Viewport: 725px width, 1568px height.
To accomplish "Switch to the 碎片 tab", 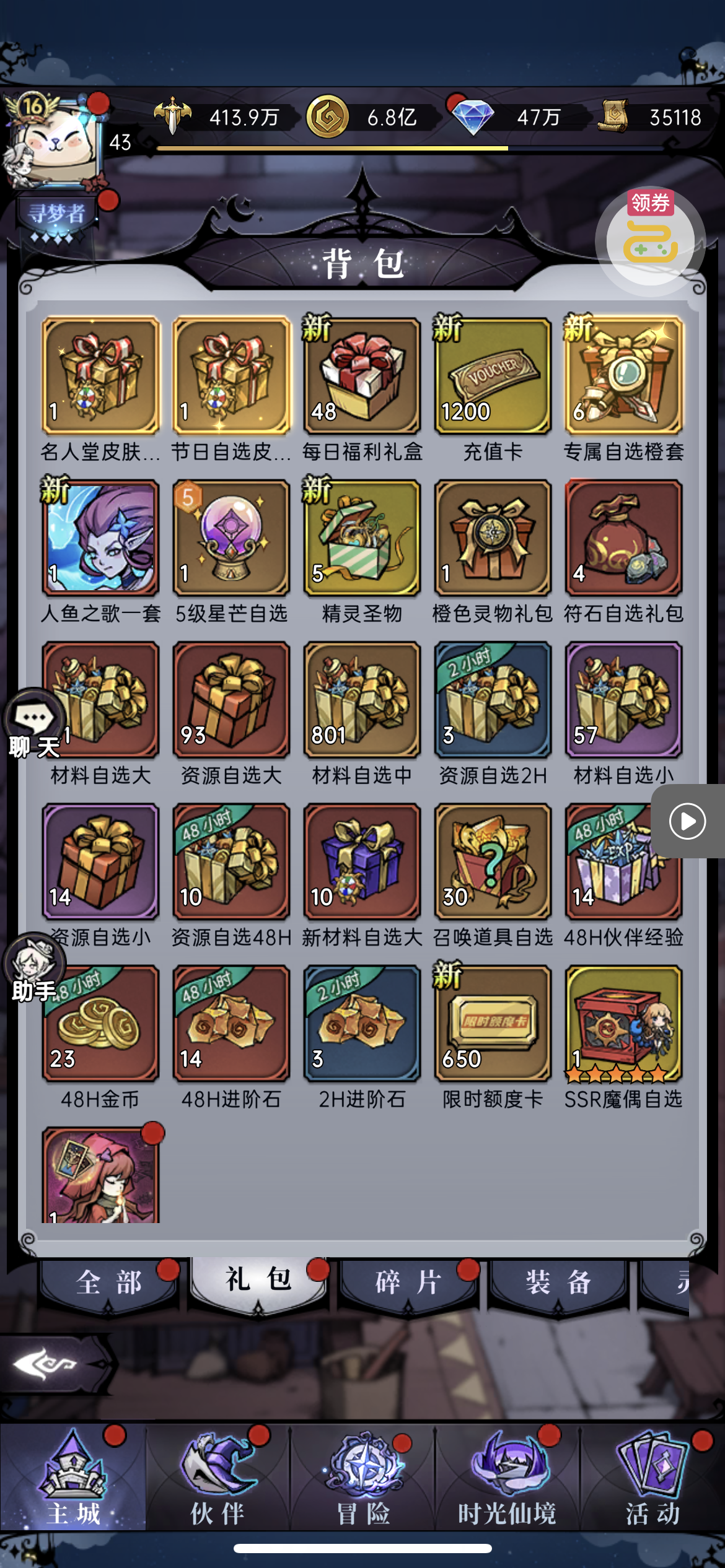I will tap(408, 1283).
